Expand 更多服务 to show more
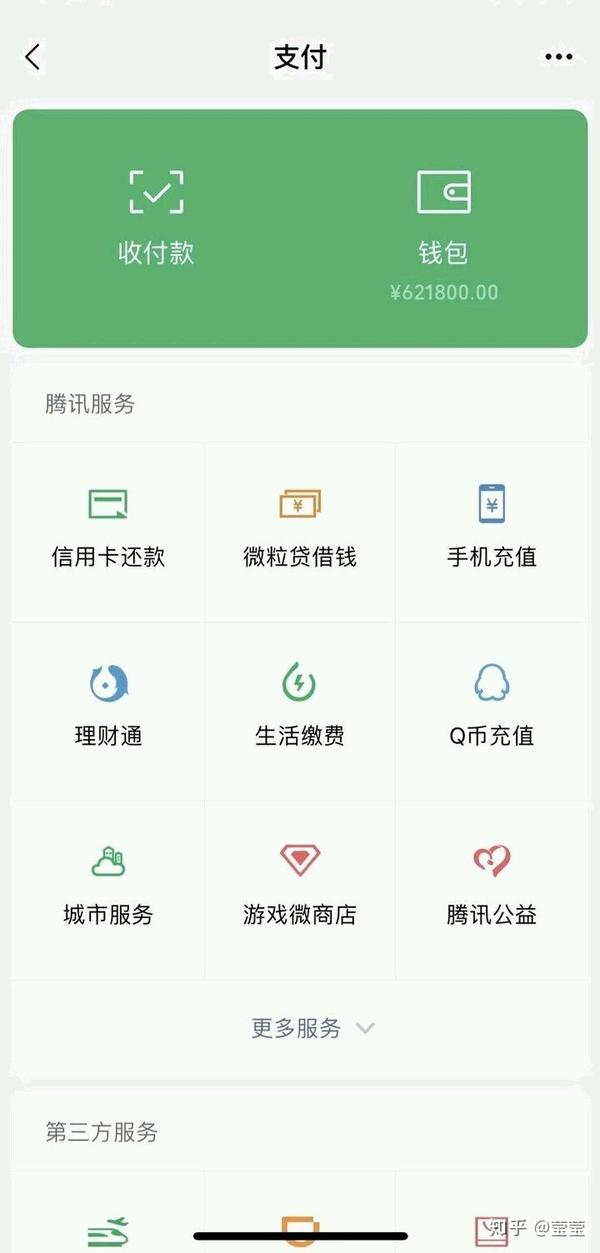This screenshot has width=600, height=1253. pos(311,1028)
